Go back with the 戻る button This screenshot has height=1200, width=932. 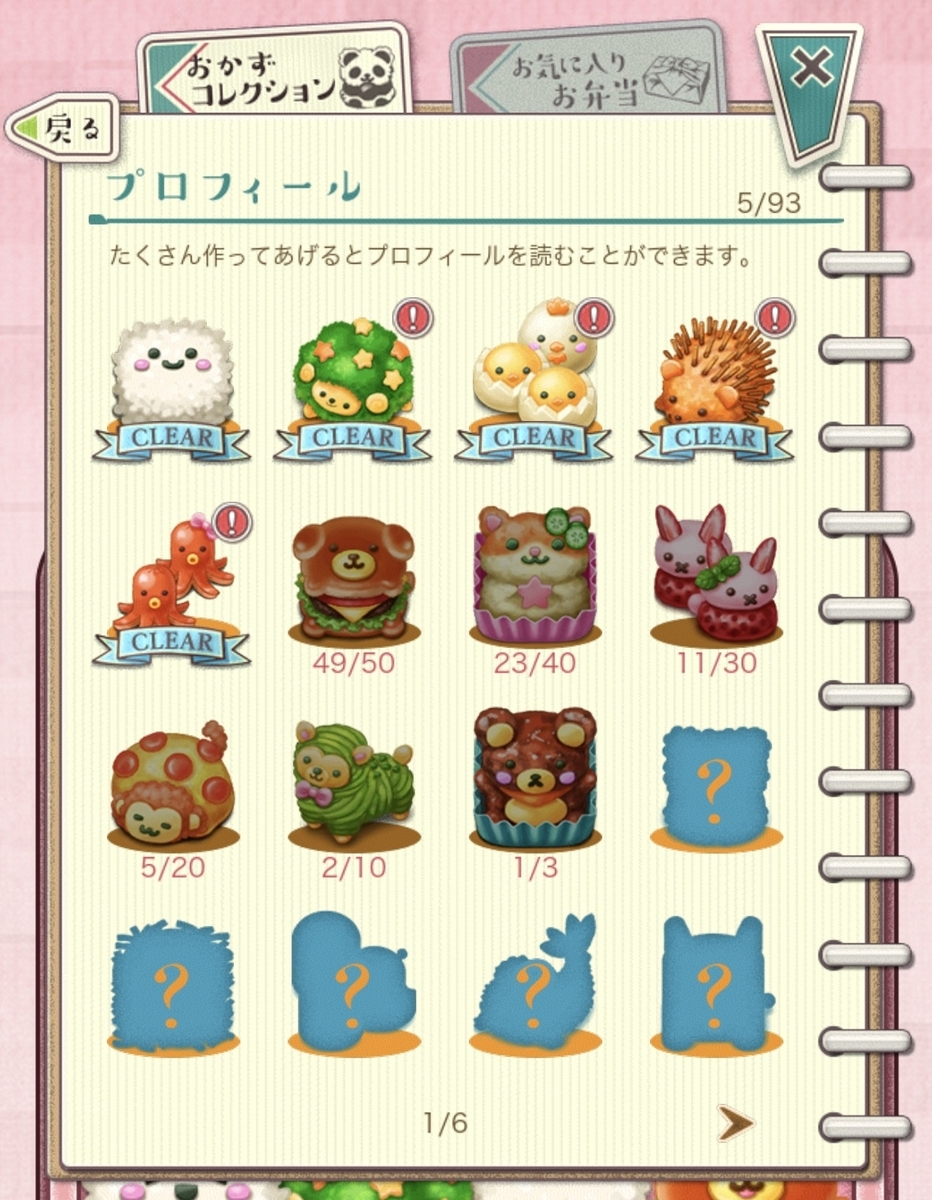coord(62,130)
